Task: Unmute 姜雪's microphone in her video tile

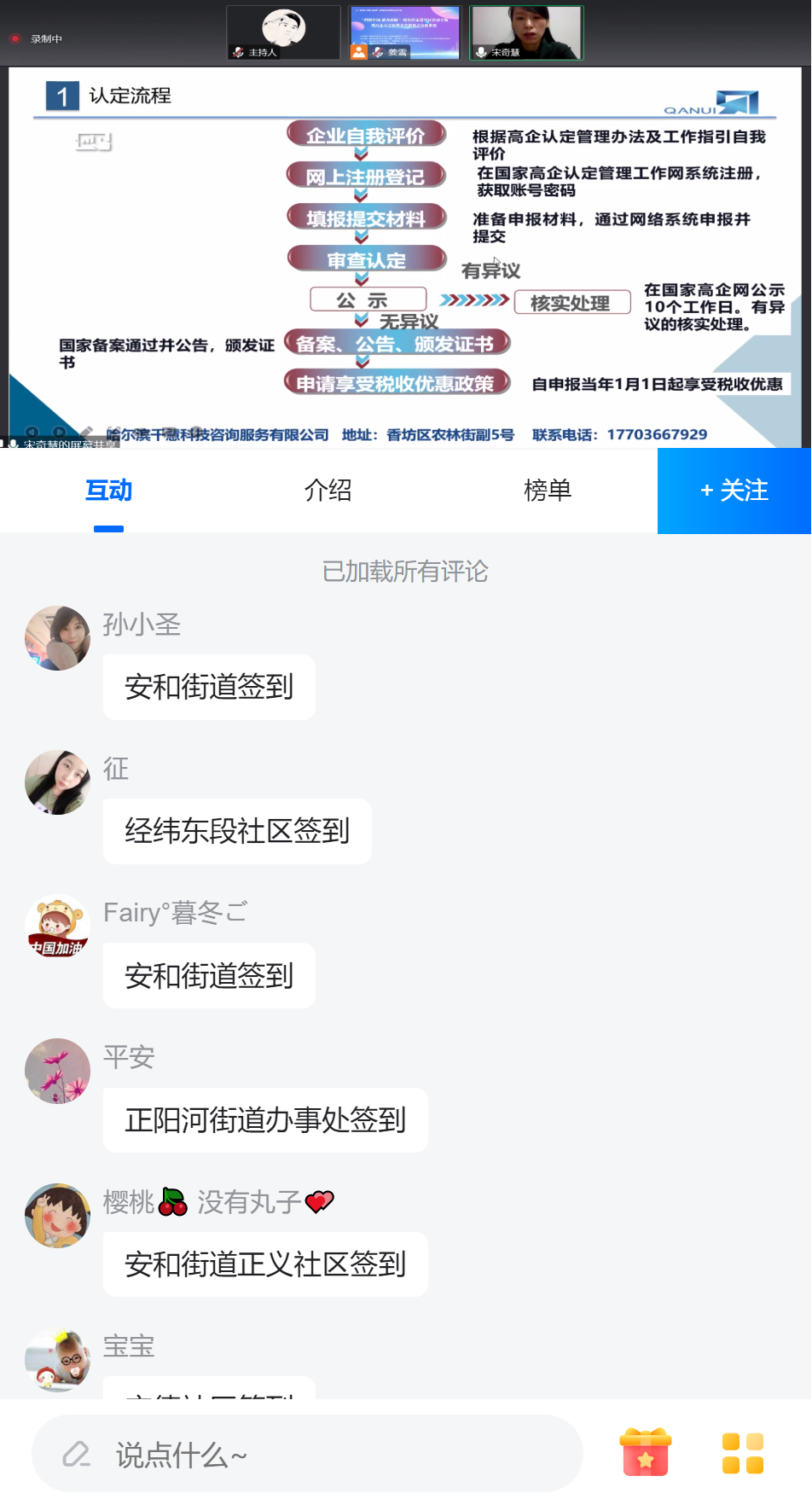Action: pos(378,52)
